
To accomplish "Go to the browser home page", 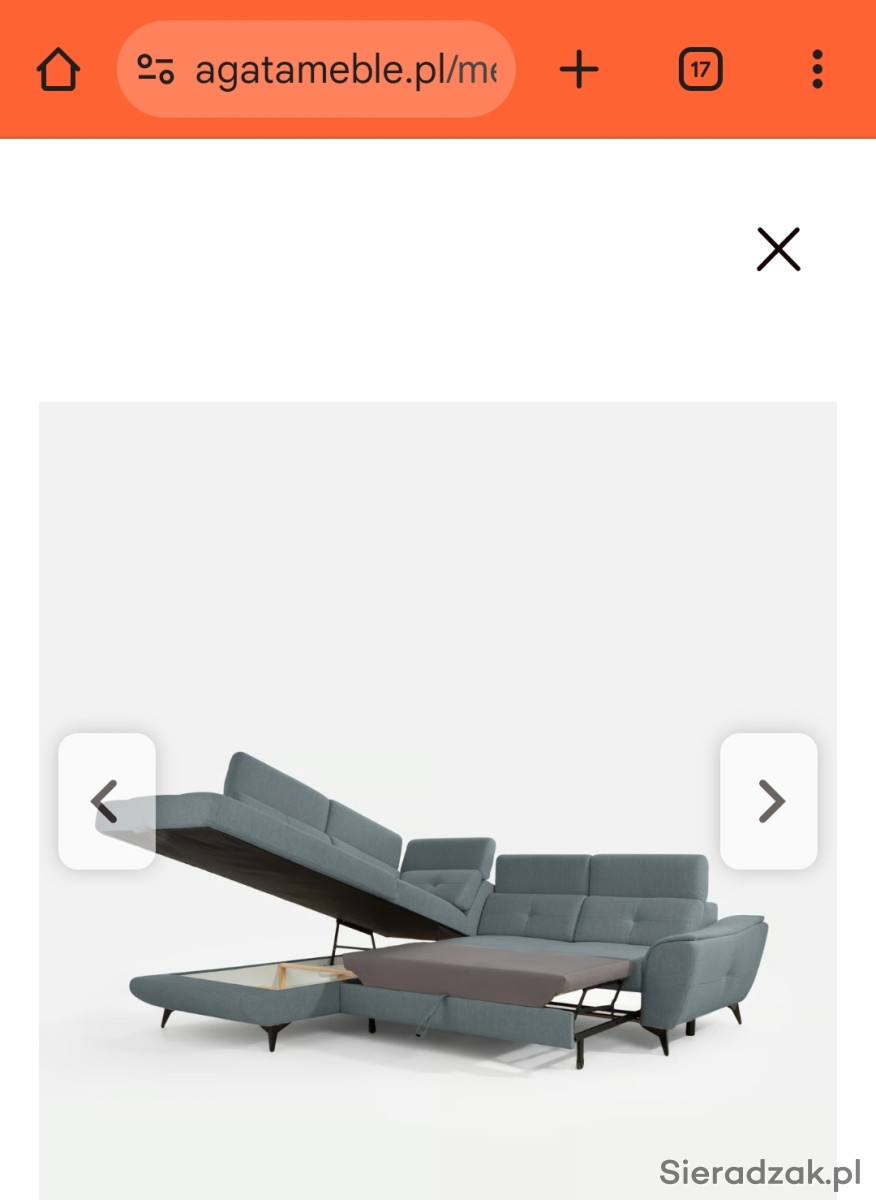I will (58, 70).
